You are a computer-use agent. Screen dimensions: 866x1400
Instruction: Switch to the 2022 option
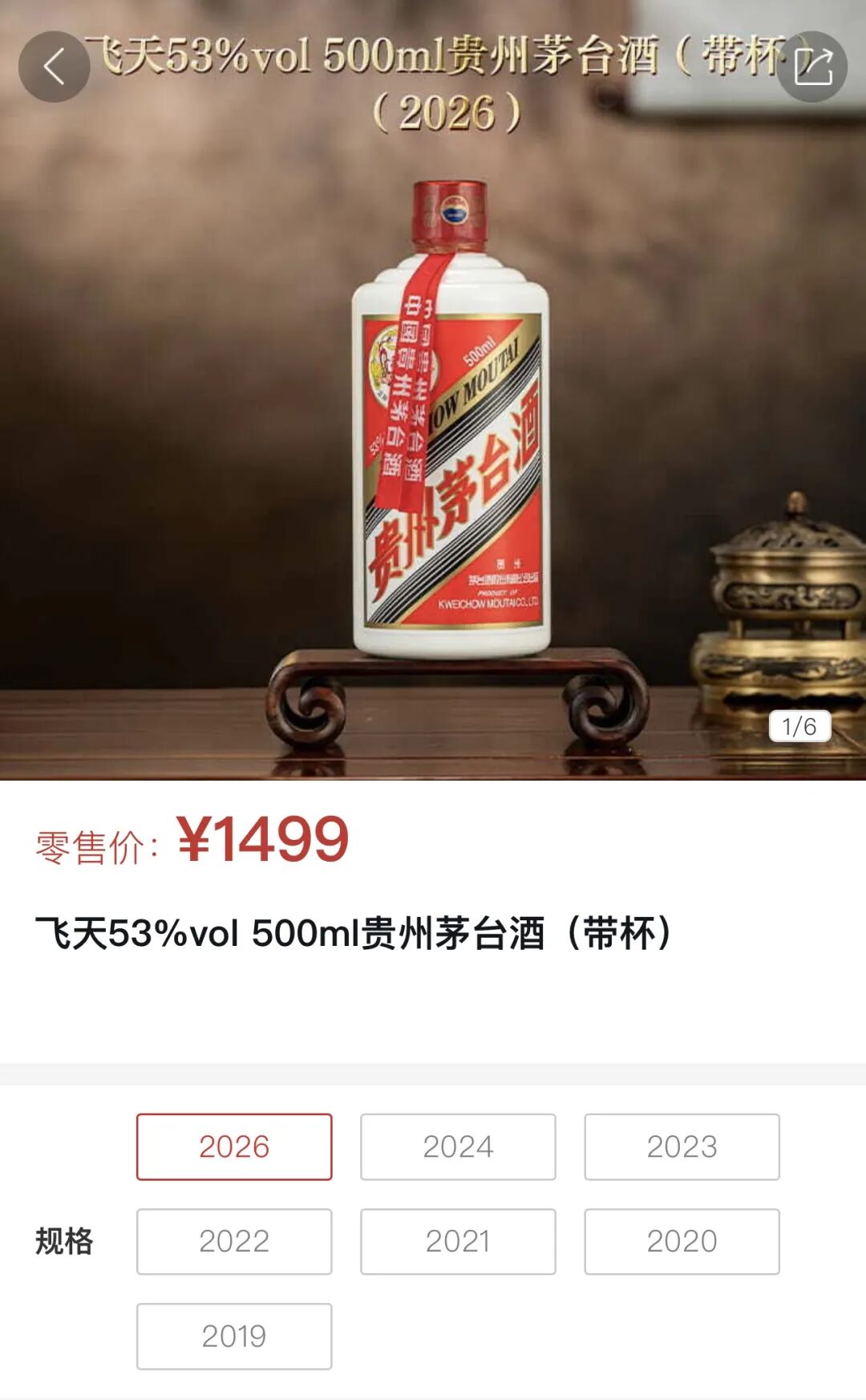(234, 1241)
